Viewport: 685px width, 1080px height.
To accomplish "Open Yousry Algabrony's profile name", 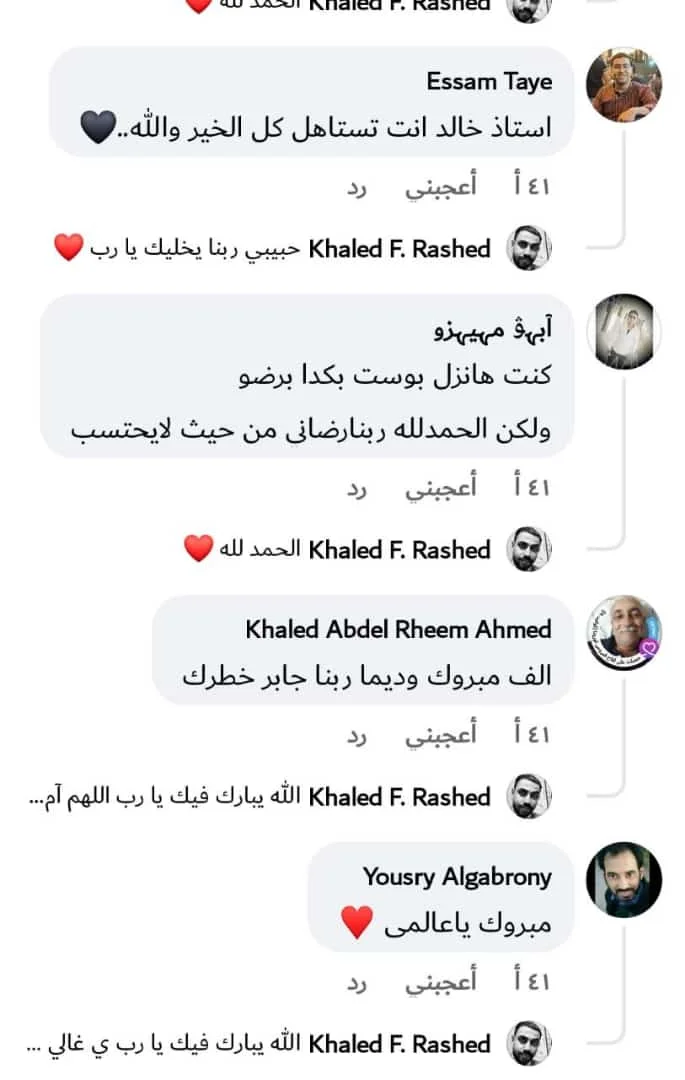I will pyautogui.click(x=456, y=877).
